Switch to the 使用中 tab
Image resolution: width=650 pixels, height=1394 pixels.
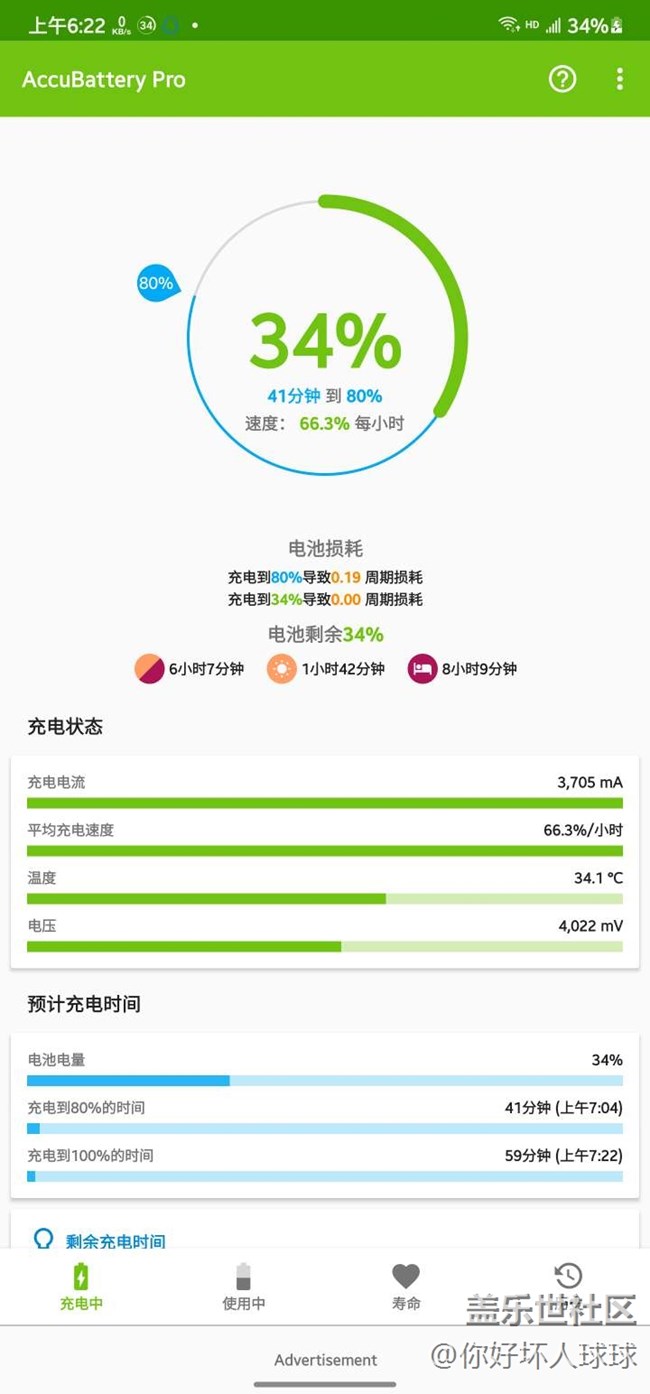click(244, 1286)
